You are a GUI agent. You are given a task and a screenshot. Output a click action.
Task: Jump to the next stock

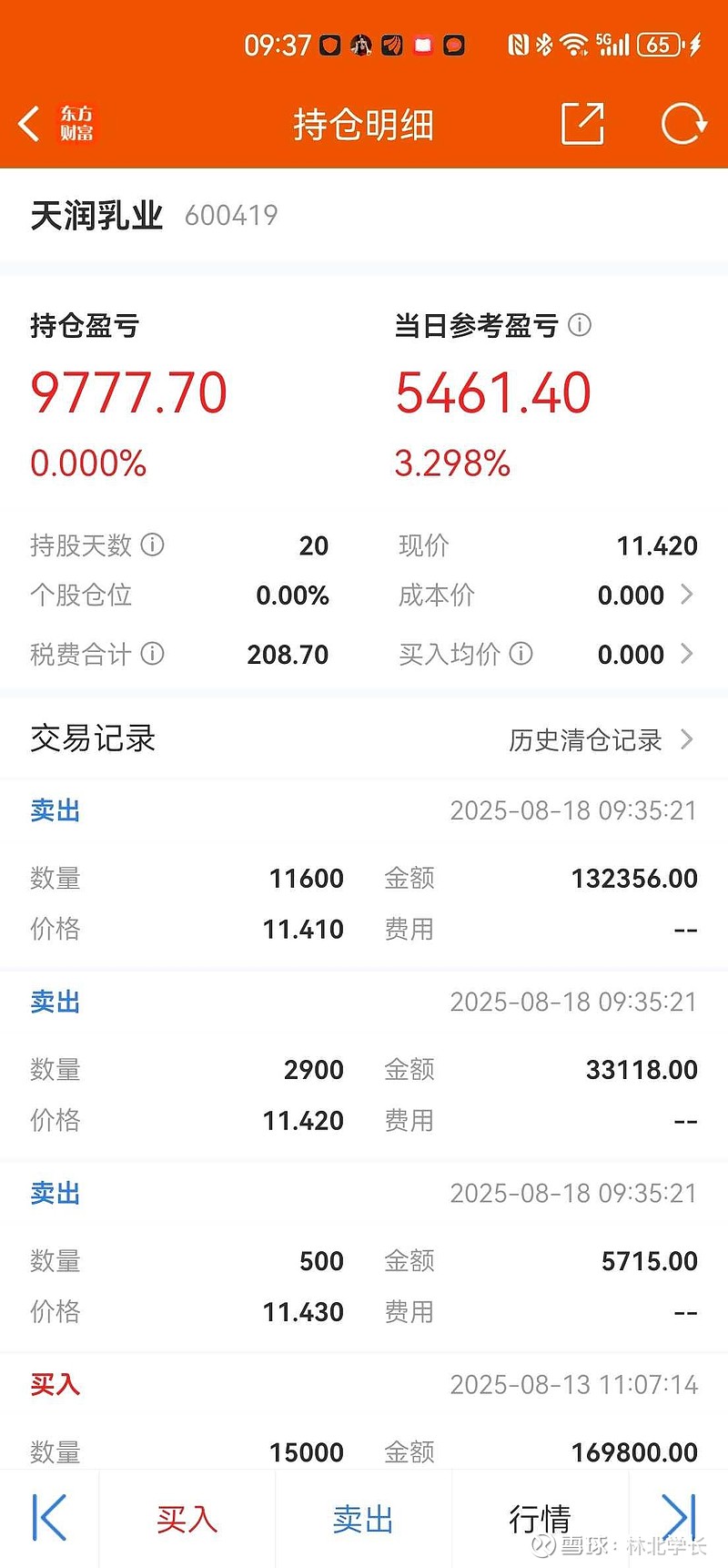[x=679, y=1517]
